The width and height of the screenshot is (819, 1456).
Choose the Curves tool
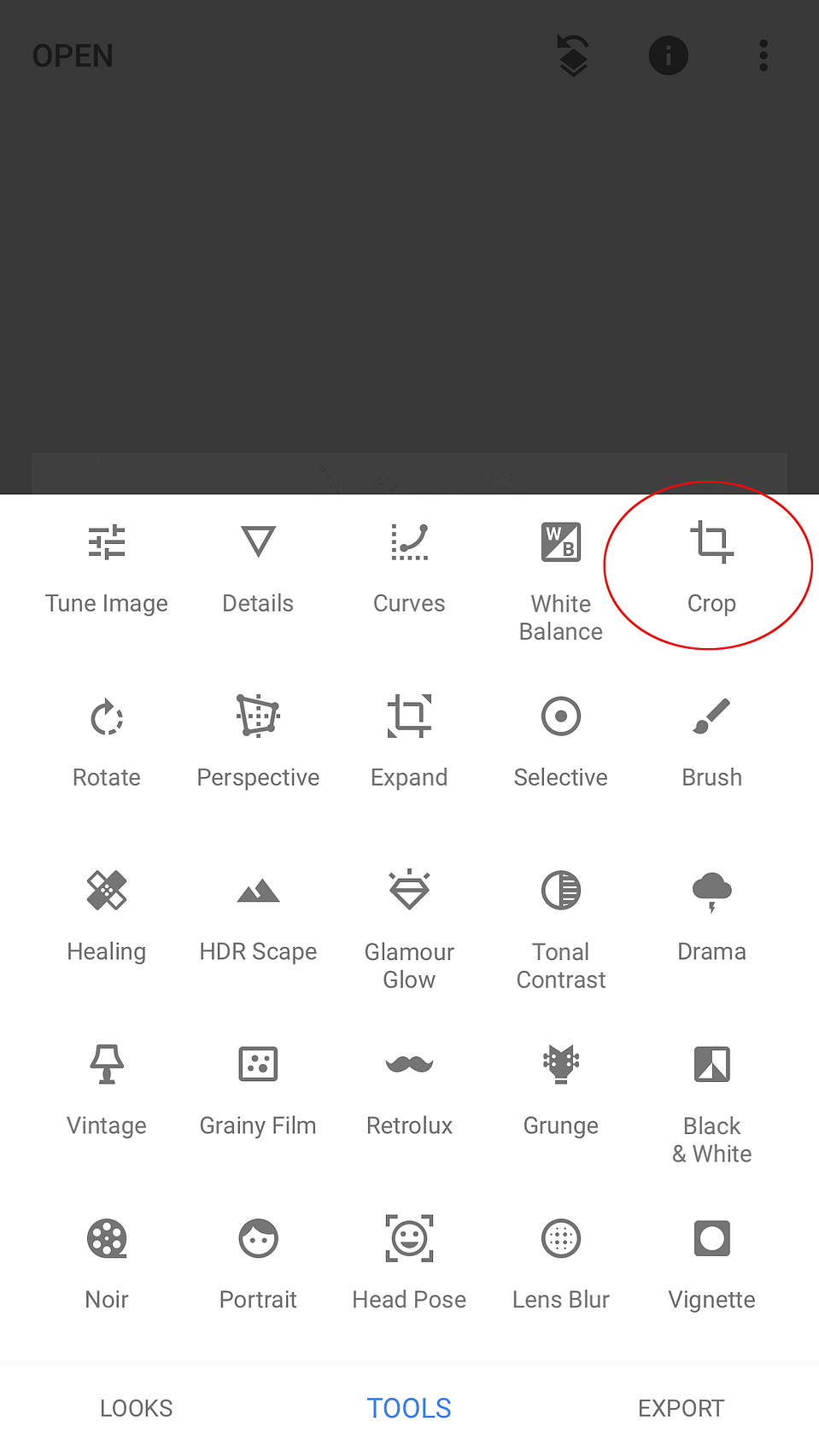click(409, 564)
